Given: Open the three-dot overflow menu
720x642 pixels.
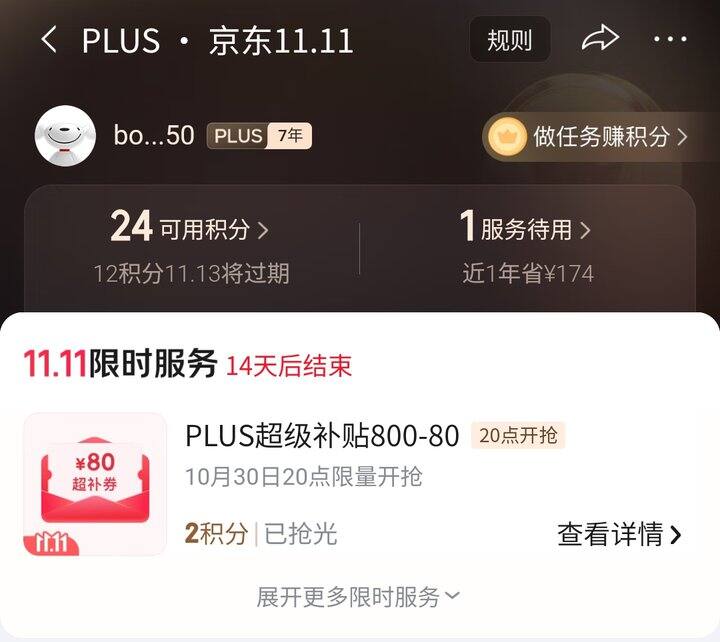Looking at the screenshot, I should click(x=670, y=39).
